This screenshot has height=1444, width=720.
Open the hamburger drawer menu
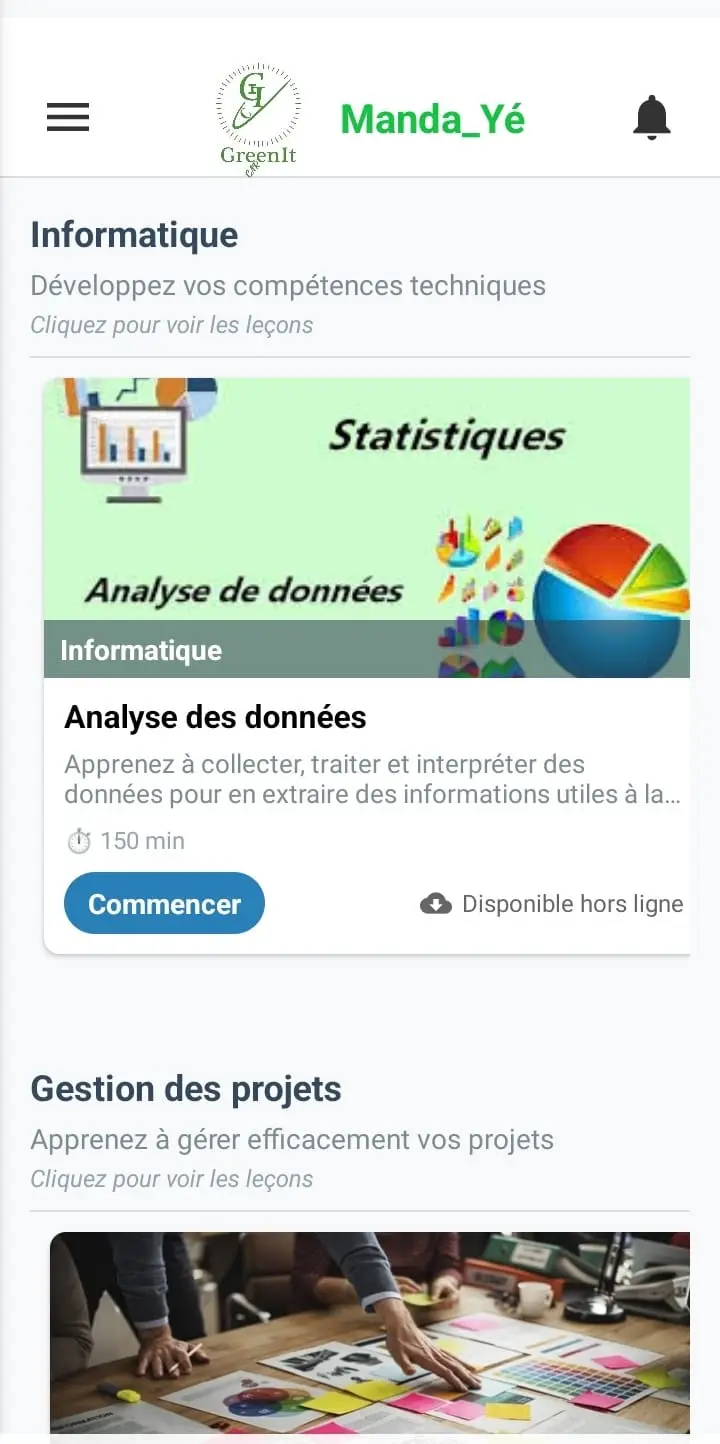(x=68, y=118)
